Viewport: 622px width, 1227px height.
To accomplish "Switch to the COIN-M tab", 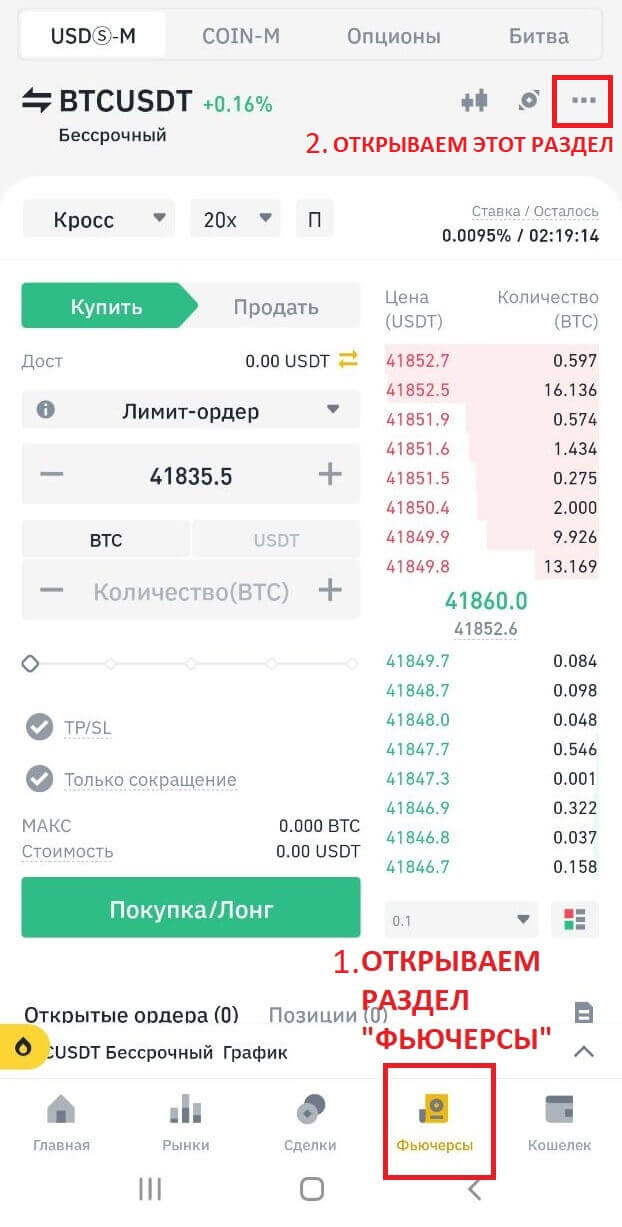I will click(x=241, y=36).
